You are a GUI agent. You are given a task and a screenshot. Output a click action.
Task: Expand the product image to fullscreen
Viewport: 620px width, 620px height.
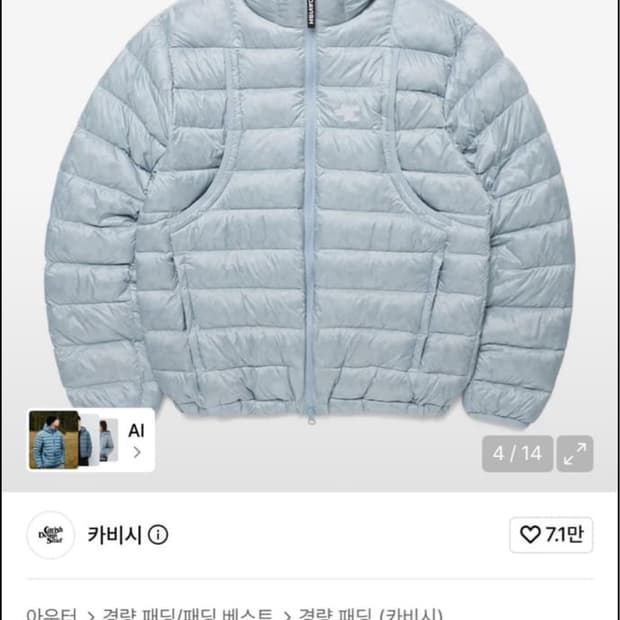click(x=575, y=454)
